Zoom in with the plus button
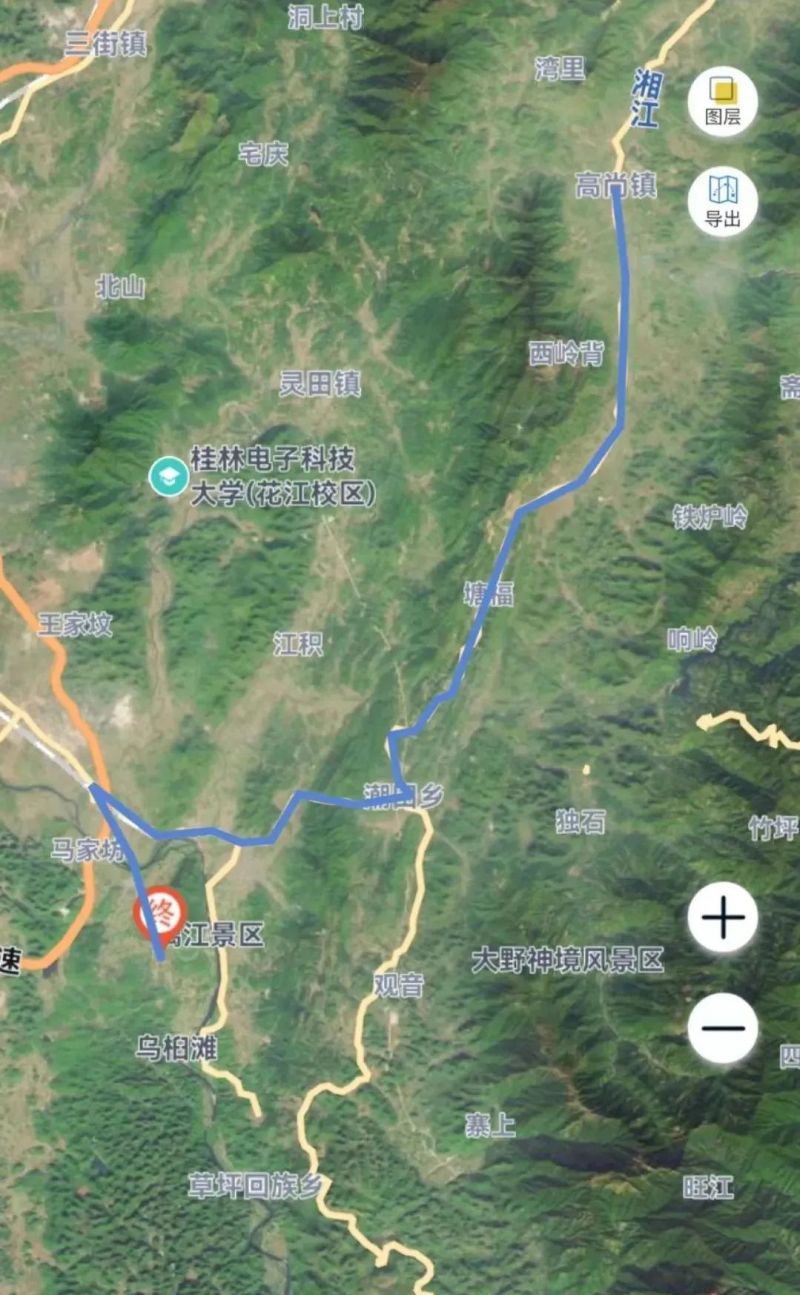 [722, 917]
